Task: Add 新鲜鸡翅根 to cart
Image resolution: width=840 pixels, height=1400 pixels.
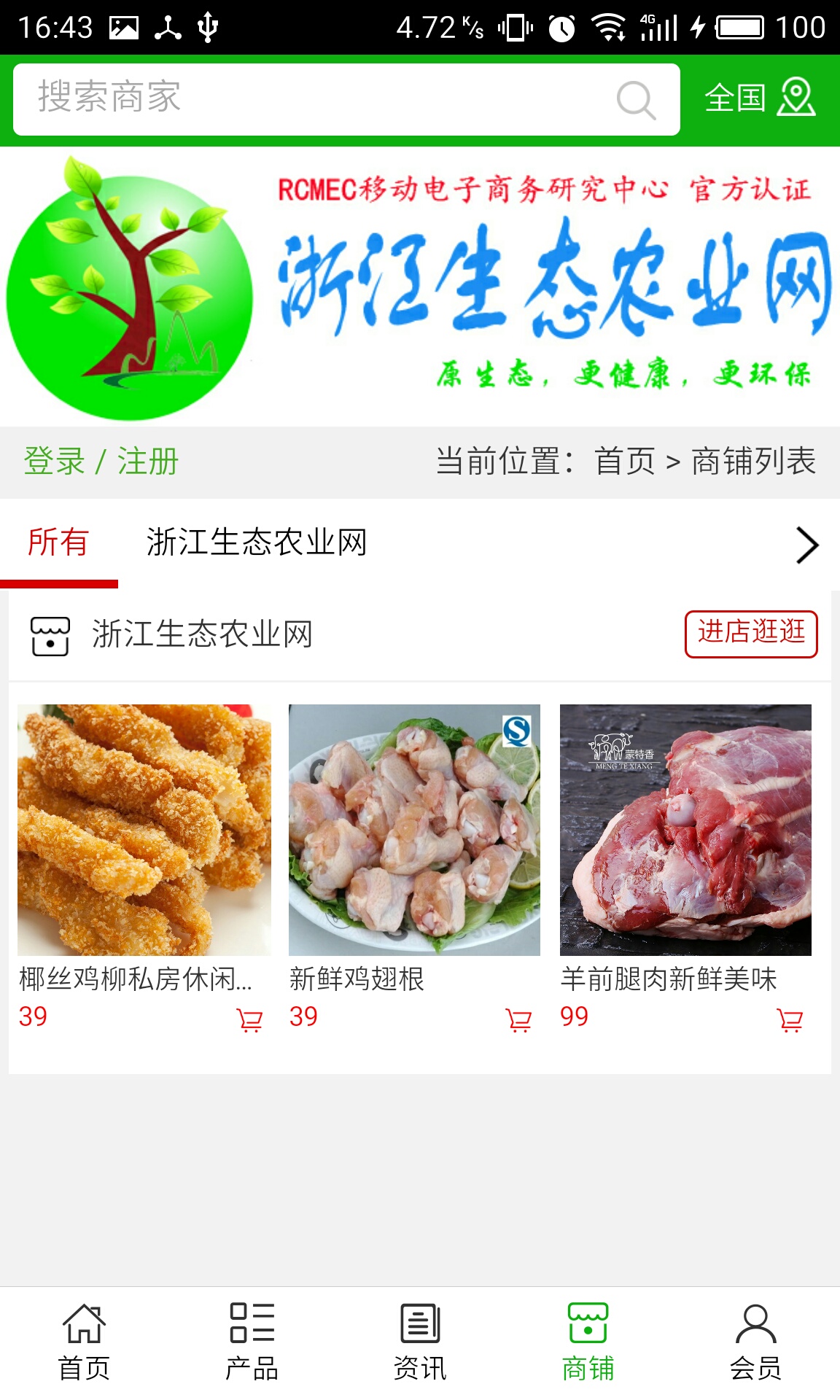Action: 518,1019
